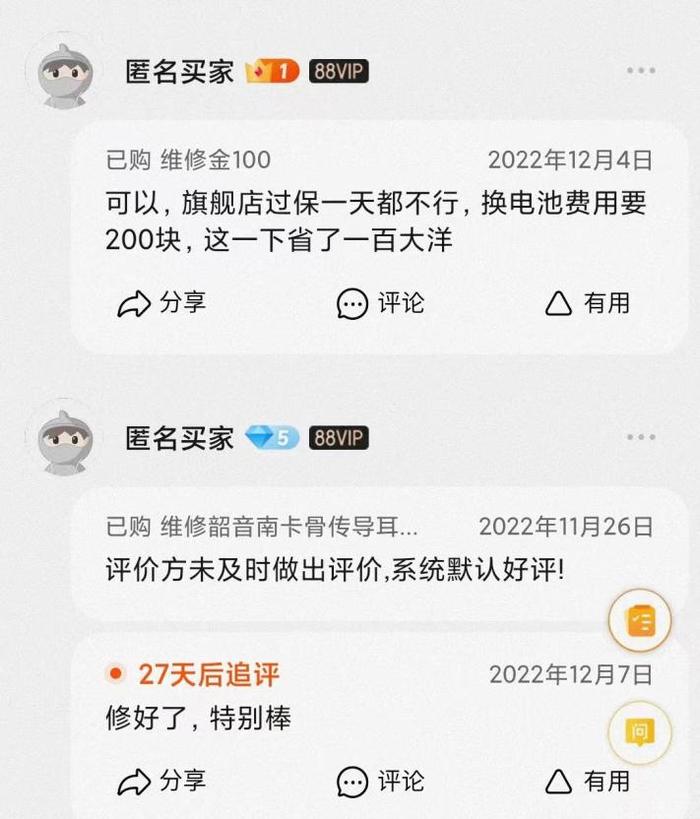700x819 pixels.
Task: Open the 5-diamond anonymous buyer's avatar
Action: click(66, 441)
